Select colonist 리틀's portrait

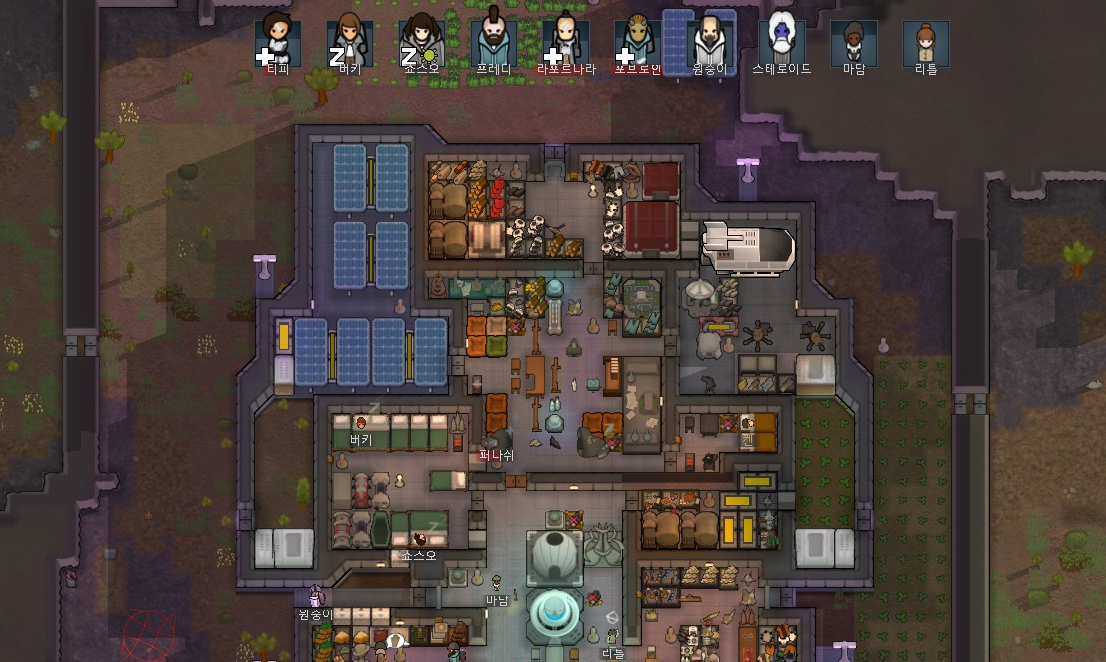coord(926,42)
